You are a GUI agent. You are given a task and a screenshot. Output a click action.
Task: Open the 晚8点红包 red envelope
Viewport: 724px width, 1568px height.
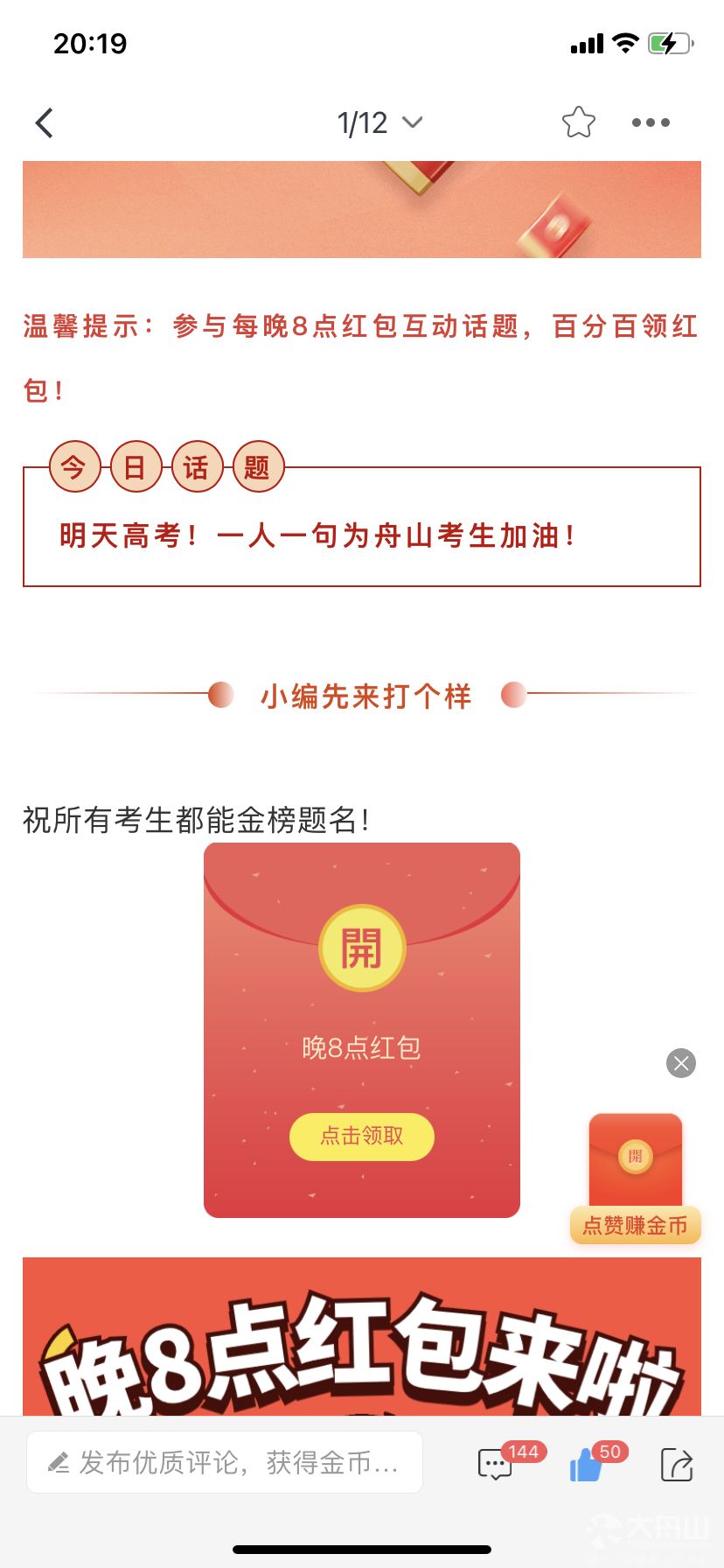(x=362, y=948)
